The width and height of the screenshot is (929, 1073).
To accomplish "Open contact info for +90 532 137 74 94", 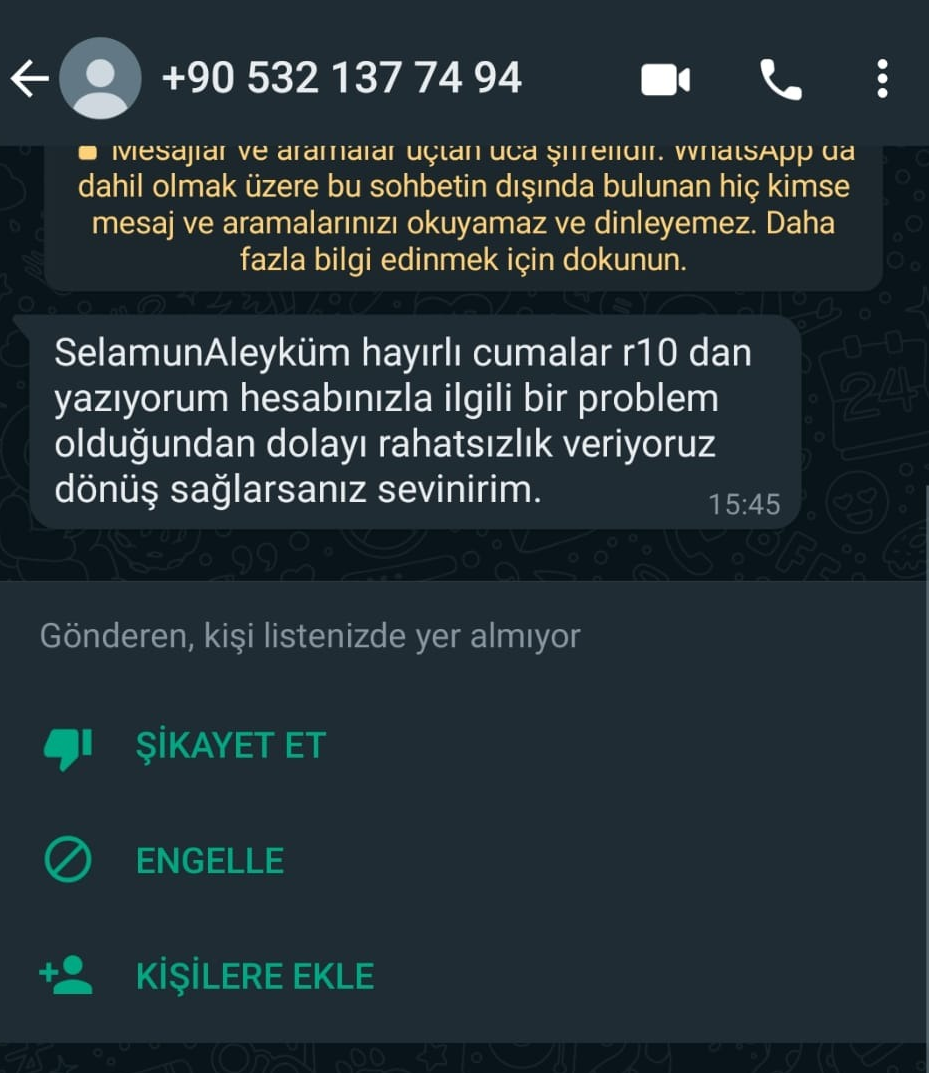I will pyautogui.click(x=341, y=77).
